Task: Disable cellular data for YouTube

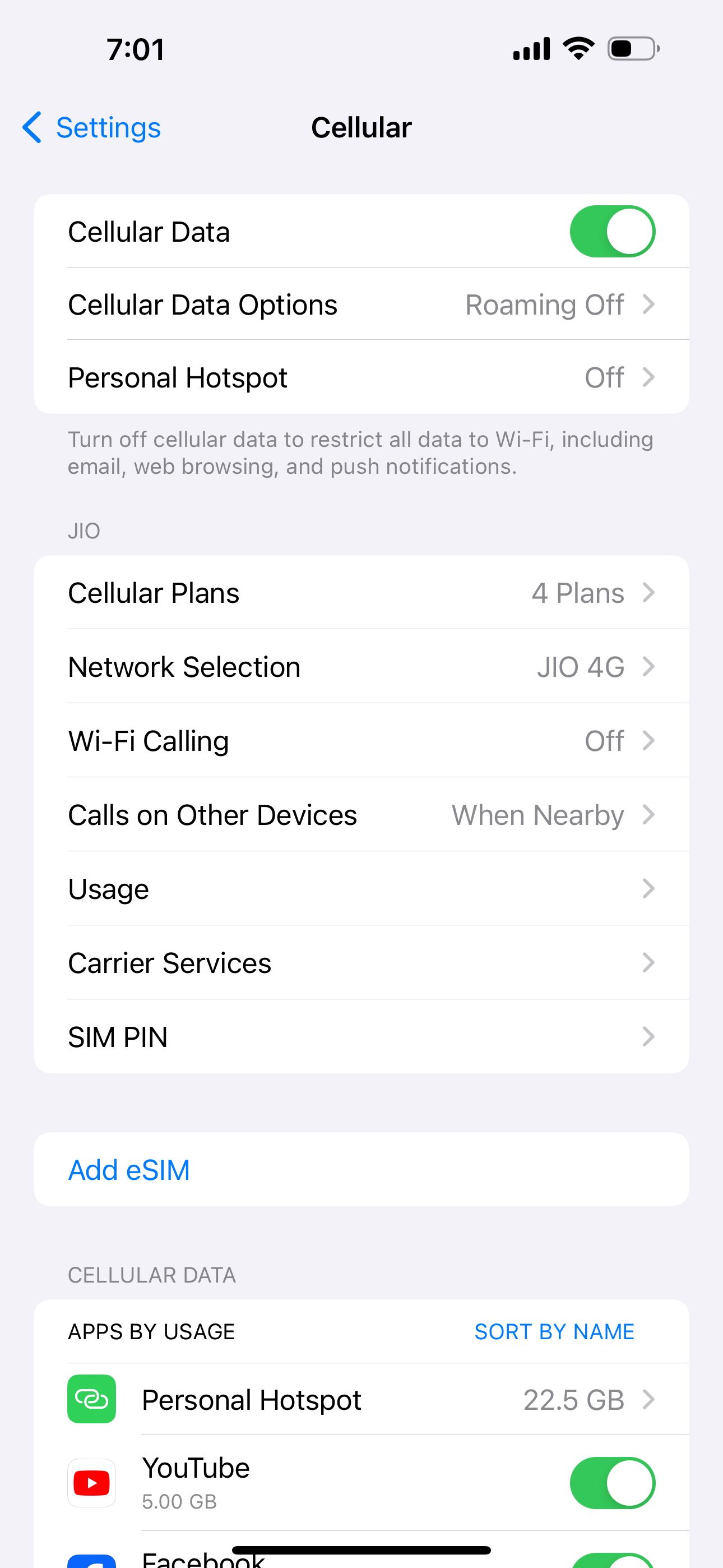Action: point(613,1483)
